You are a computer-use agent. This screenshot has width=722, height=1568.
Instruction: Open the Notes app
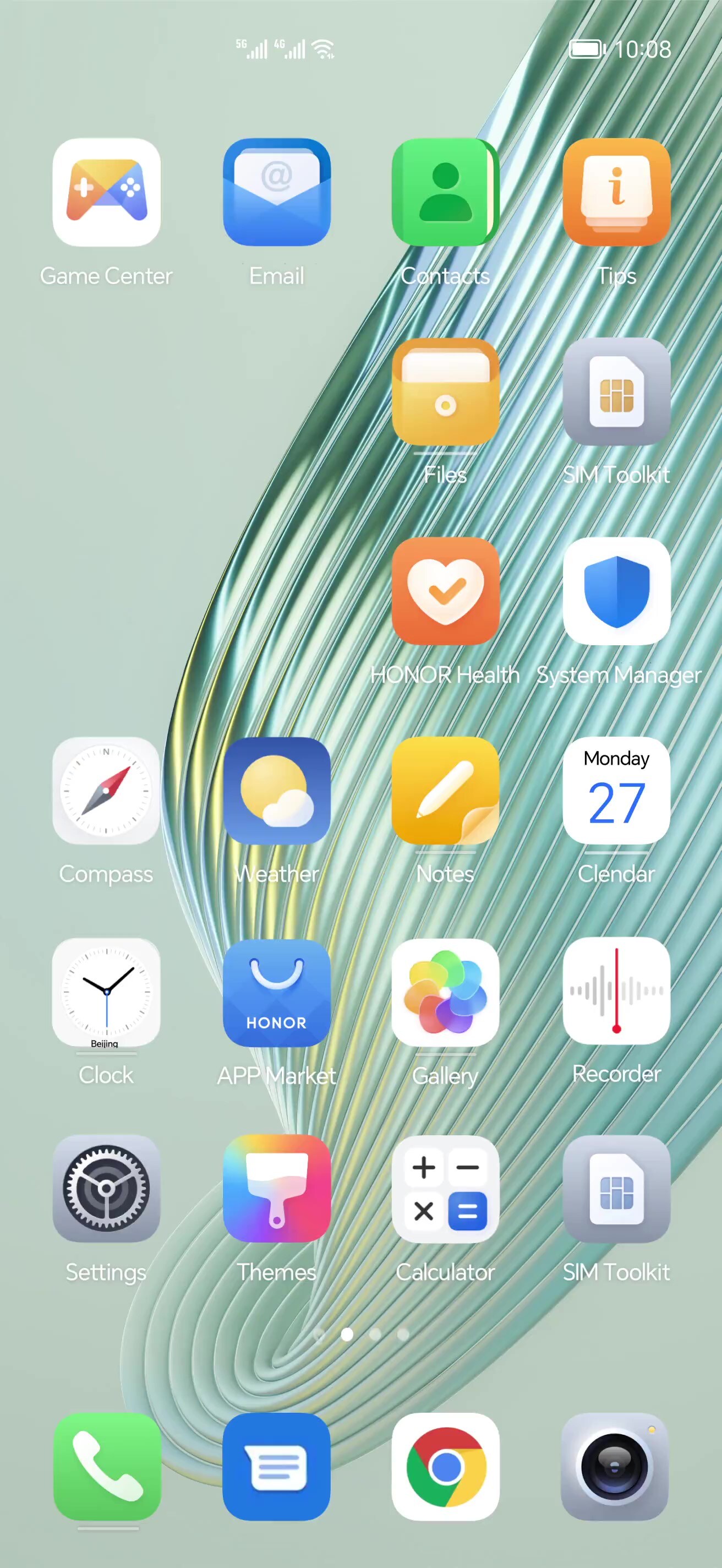click(x=445, y=791)
